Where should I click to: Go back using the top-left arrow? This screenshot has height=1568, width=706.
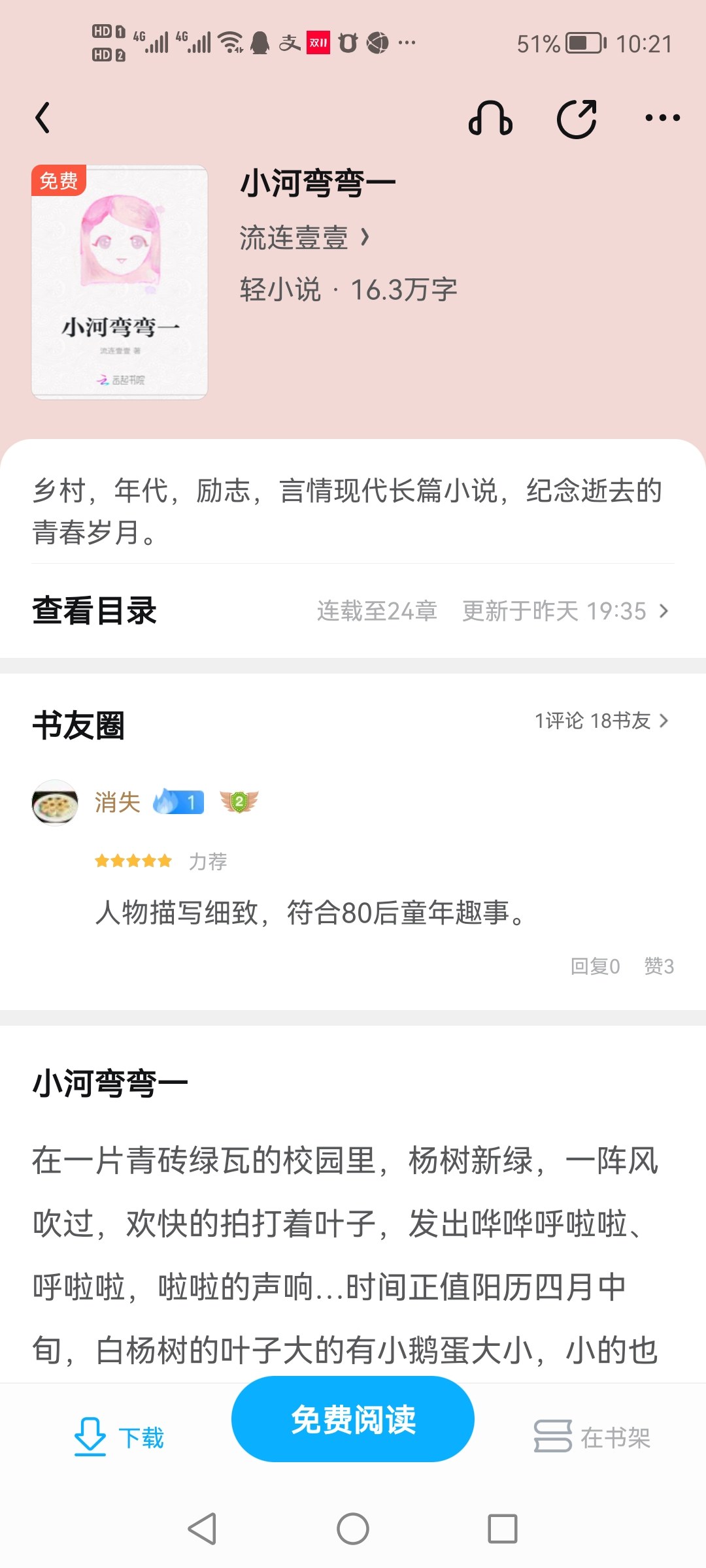(43, 118)
